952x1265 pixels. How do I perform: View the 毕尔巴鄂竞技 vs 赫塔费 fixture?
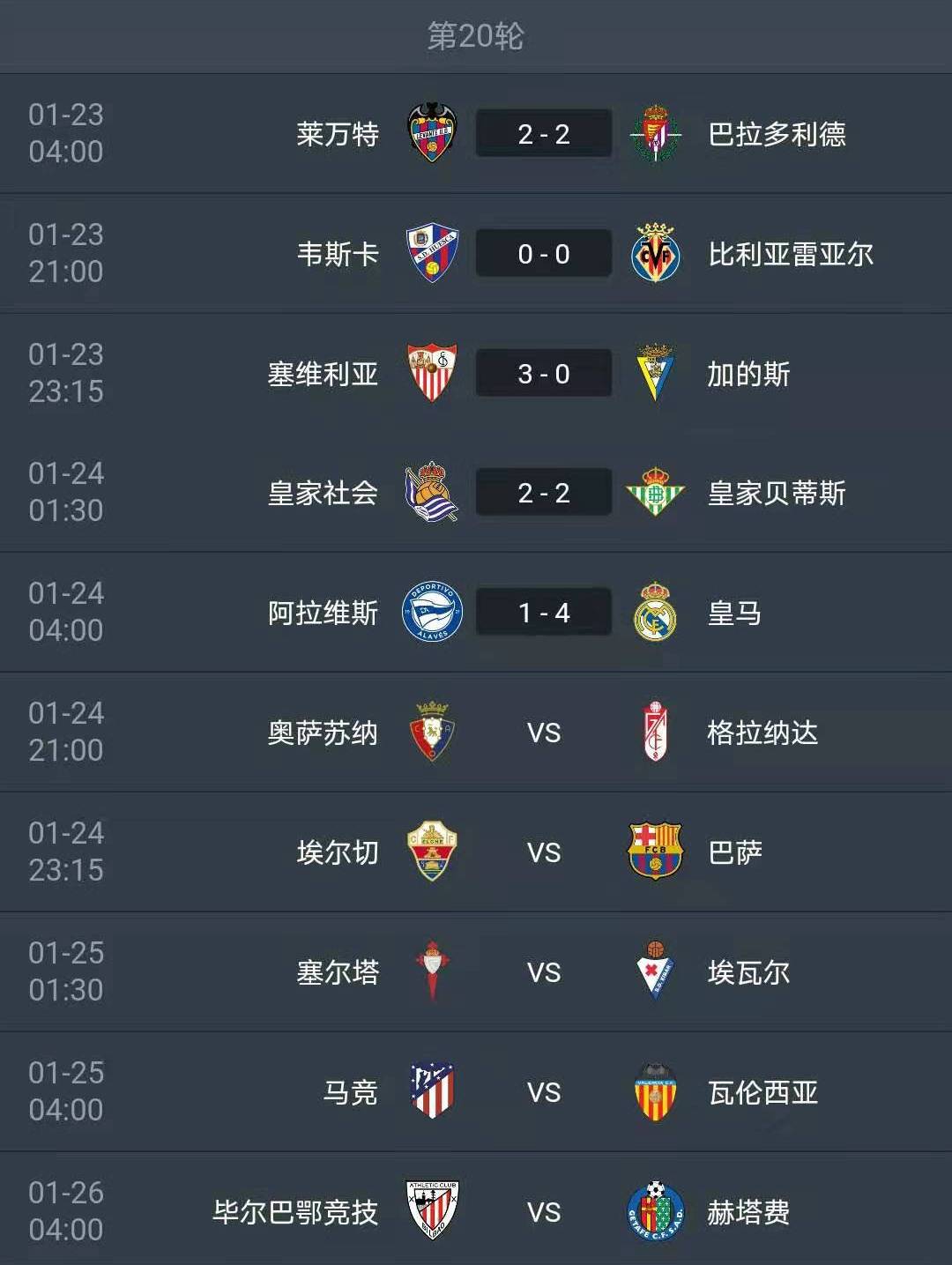point(543,1212)
